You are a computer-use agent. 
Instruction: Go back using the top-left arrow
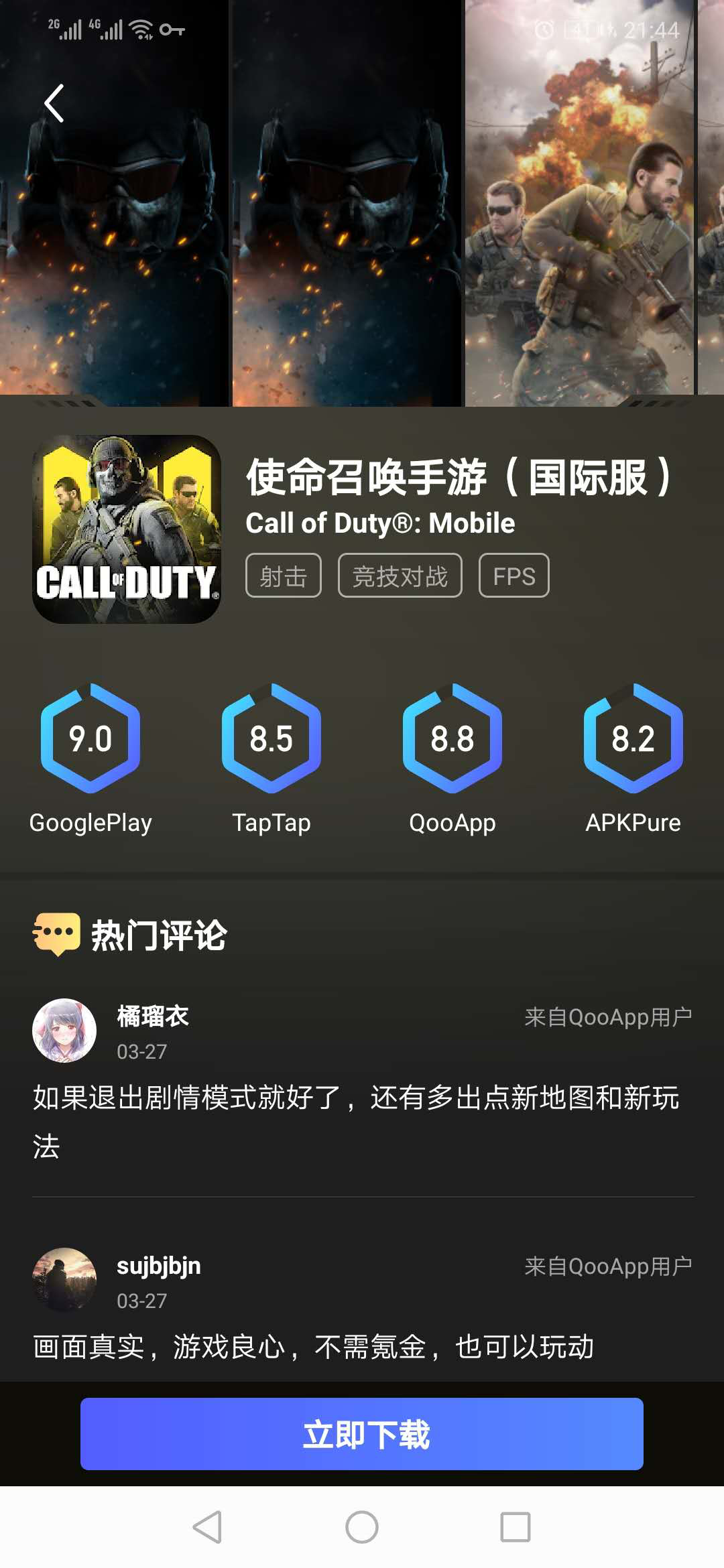(x=54, y=103)
